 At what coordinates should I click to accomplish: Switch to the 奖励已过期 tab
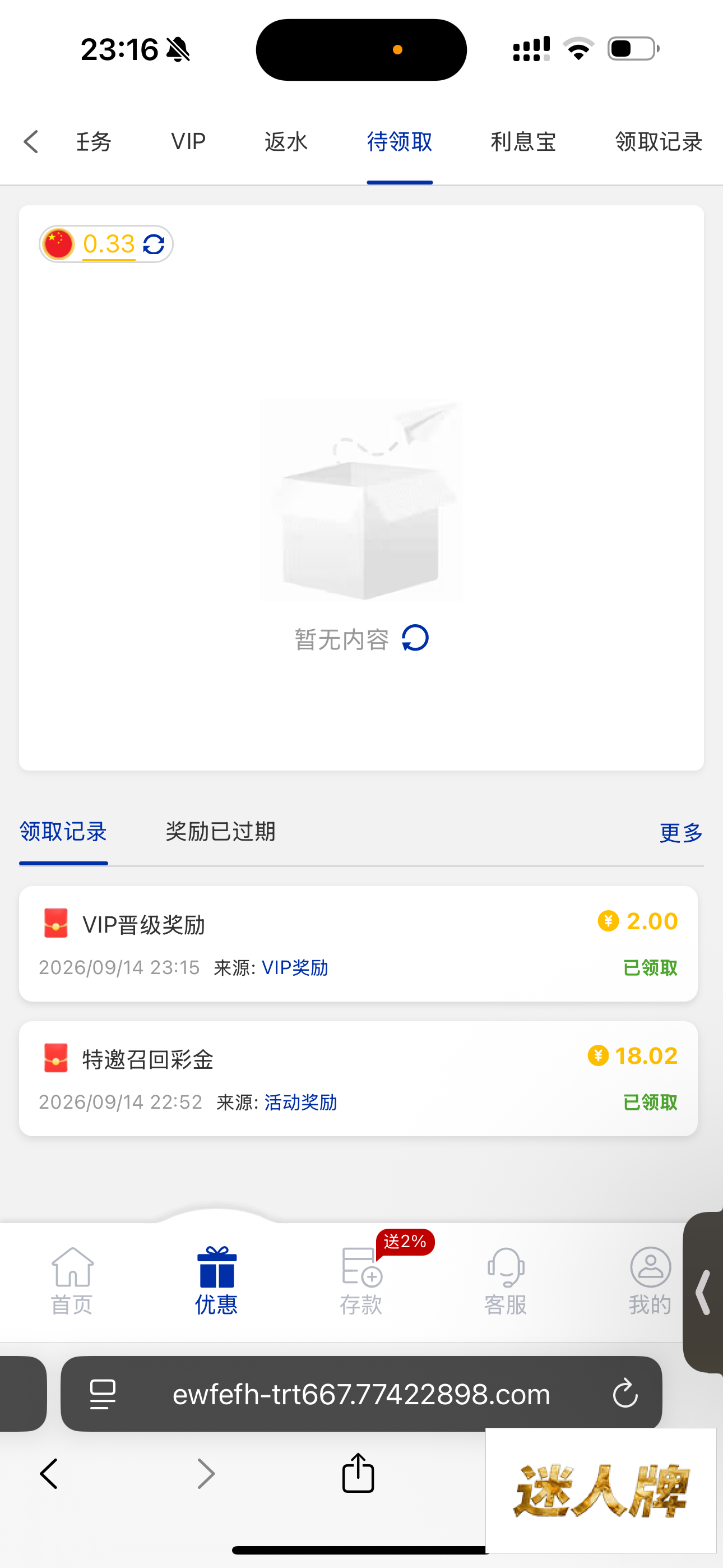click(220, 832)
